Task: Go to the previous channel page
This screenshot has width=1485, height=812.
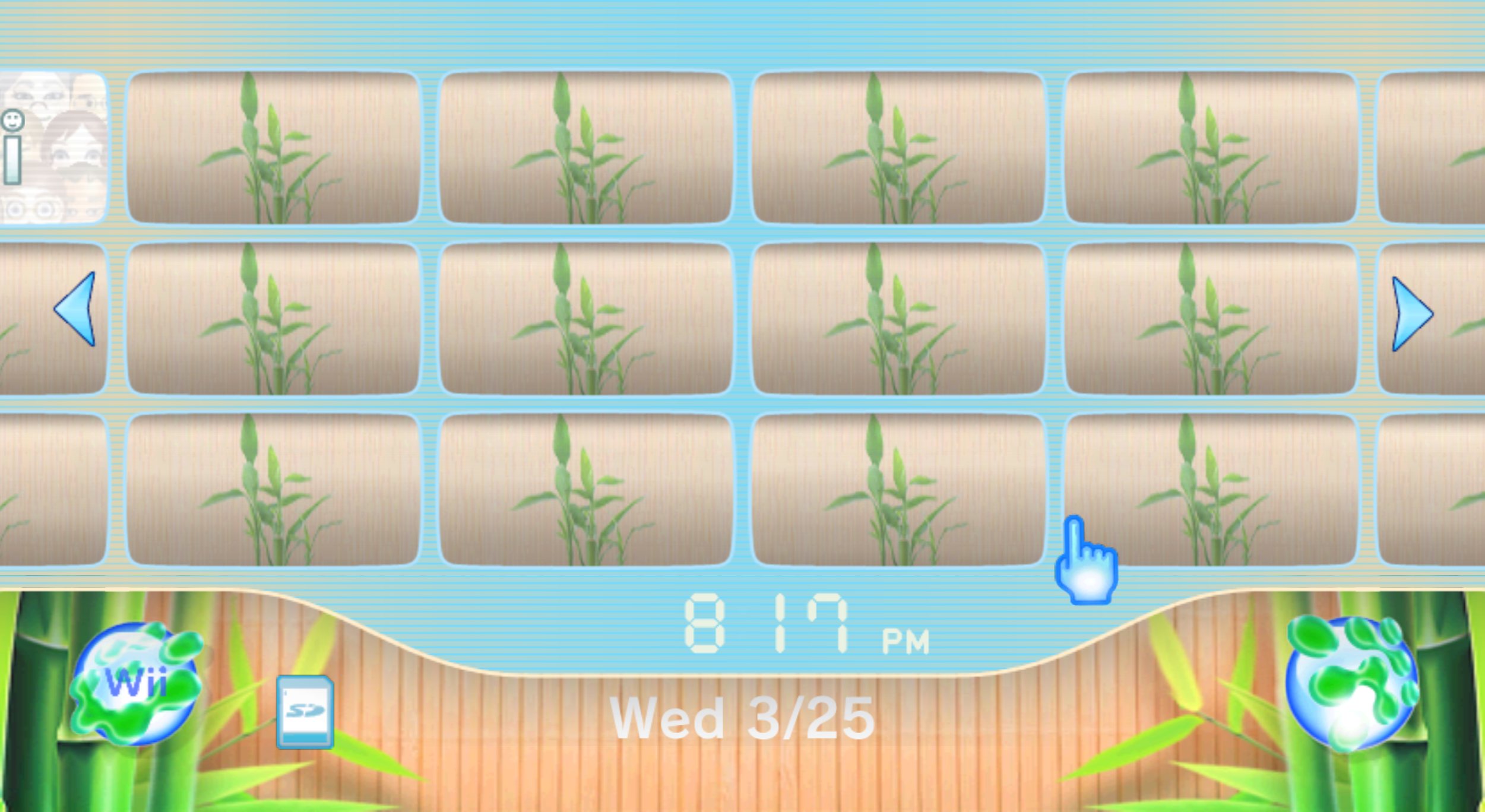Action: pos(76,309)
